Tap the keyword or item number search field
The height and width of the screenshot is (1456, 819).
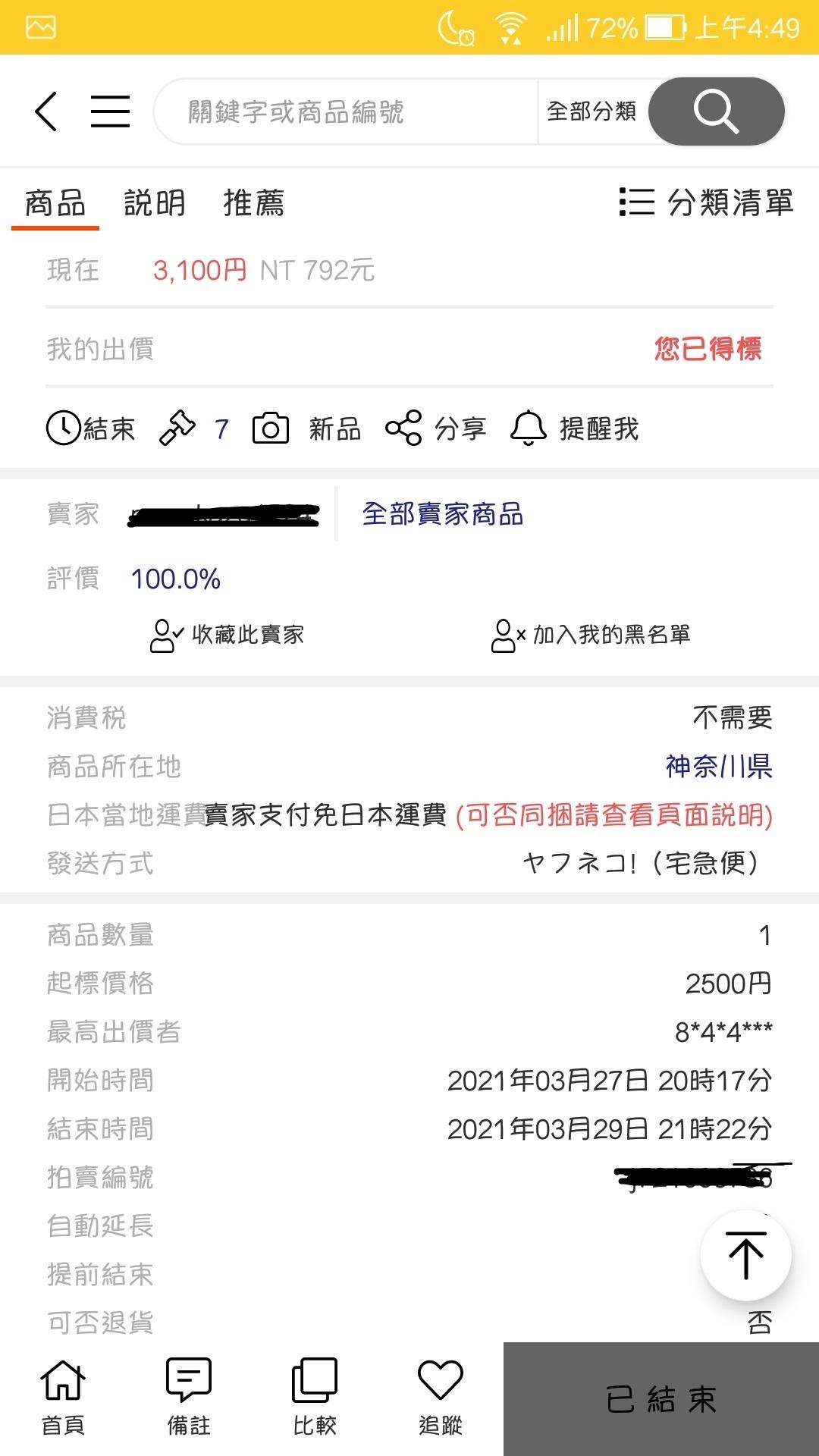click(x=345, y=111)
